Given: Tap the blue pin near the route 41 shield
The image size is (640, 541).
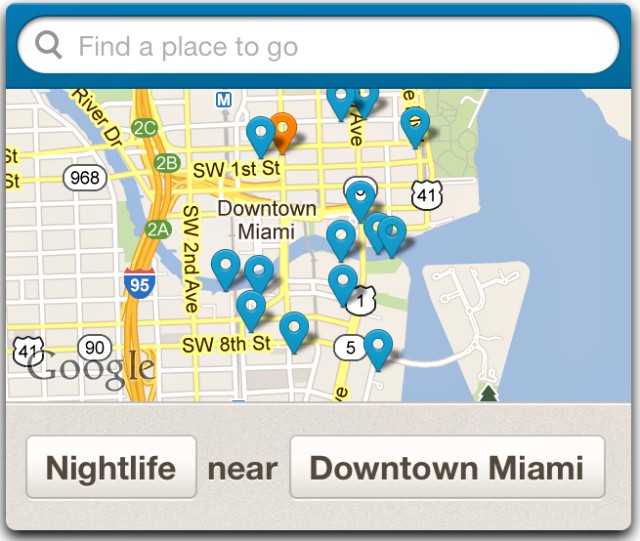Looking at the screenshot, I should [x=415, y=125].
